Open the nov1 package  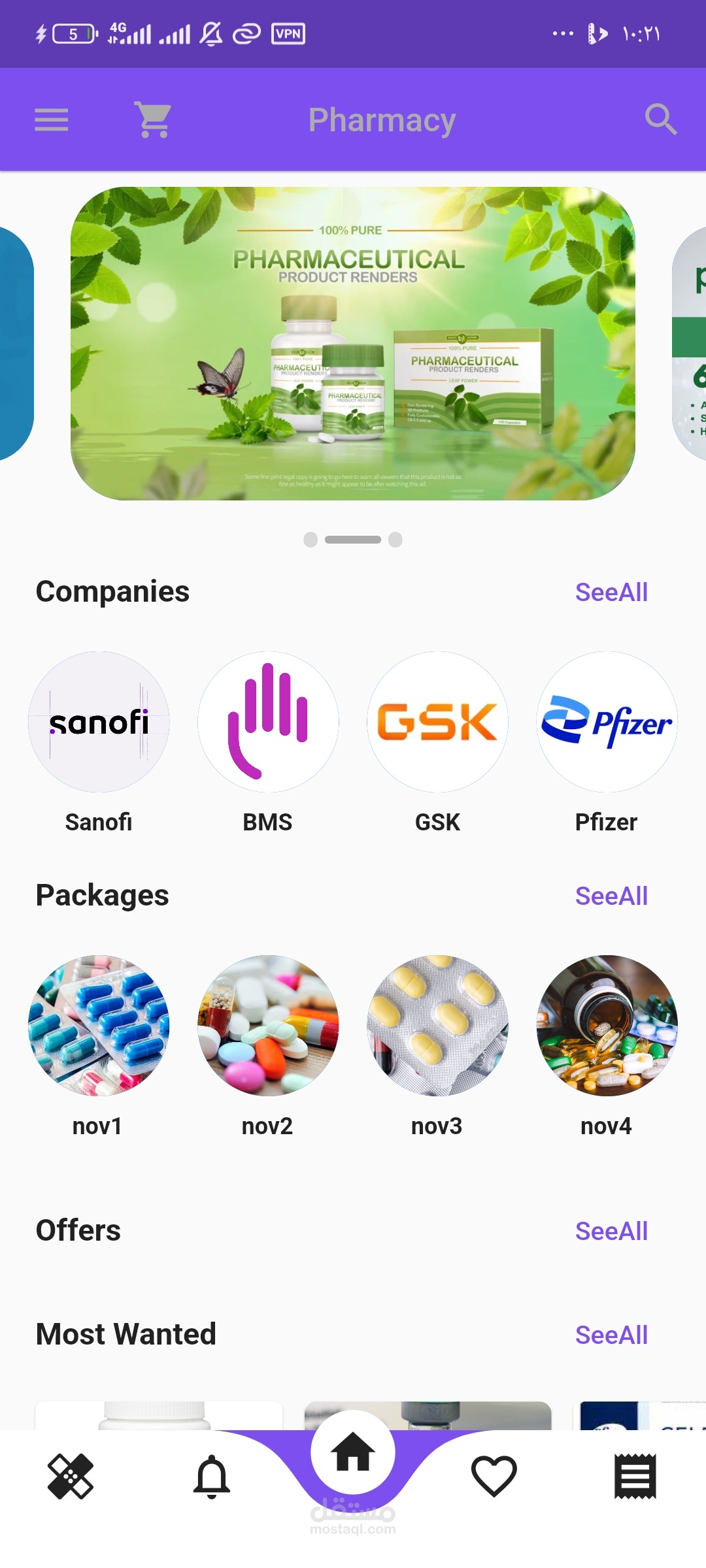99,1026
